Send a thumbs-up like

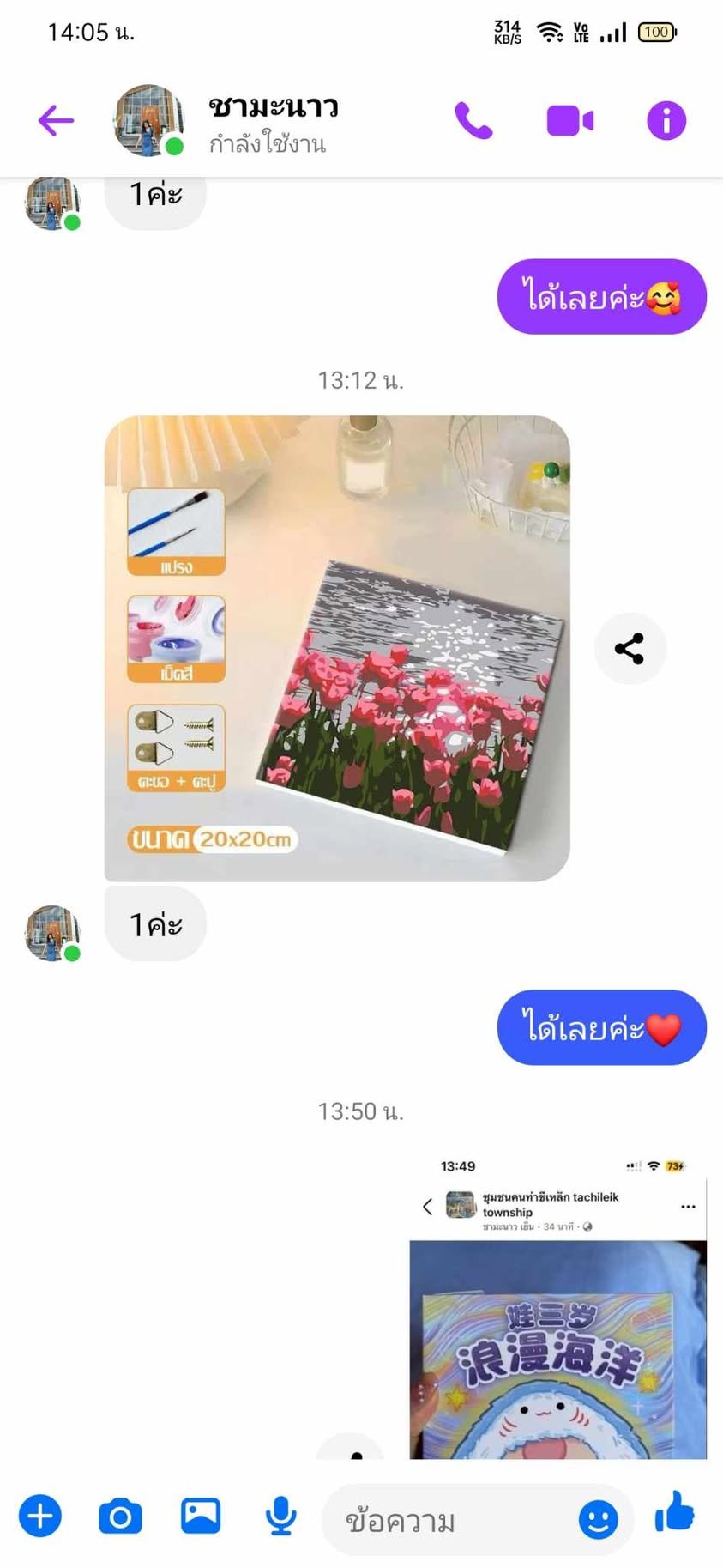click(x=675, y=1512)
